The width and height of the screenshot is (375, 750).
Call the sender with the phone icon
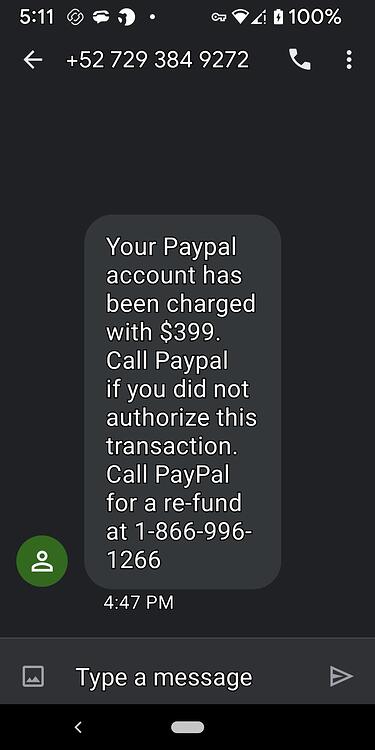pos(300,60)
